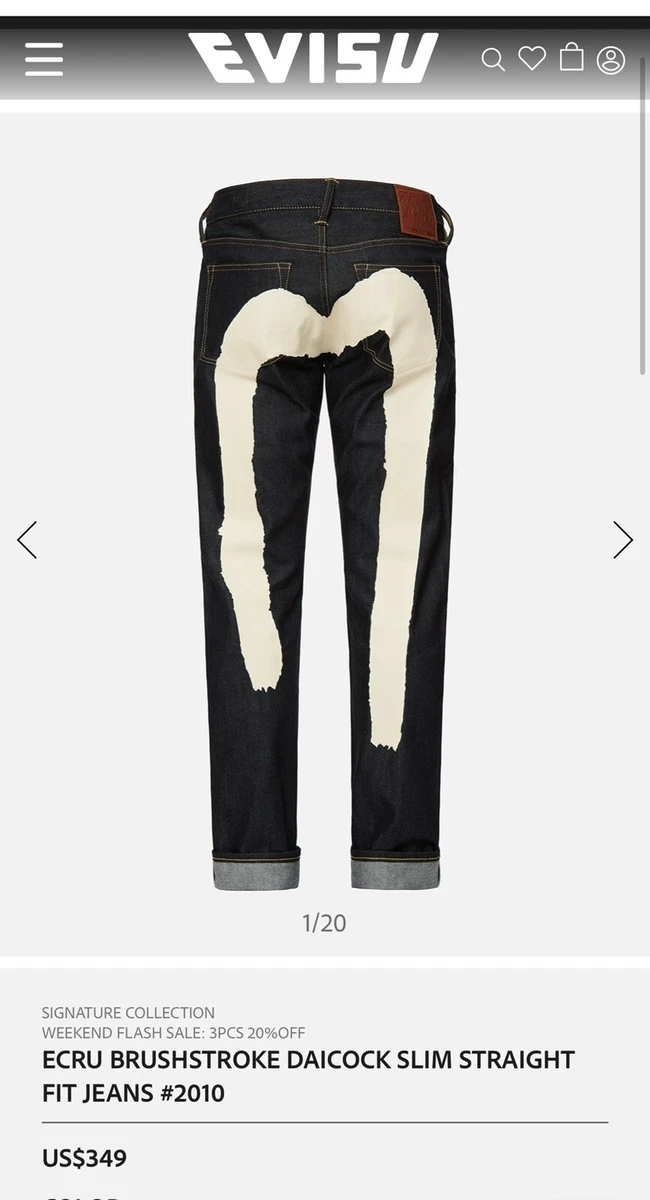
Task: Open the jeans product photo
Action: point(325,535)
